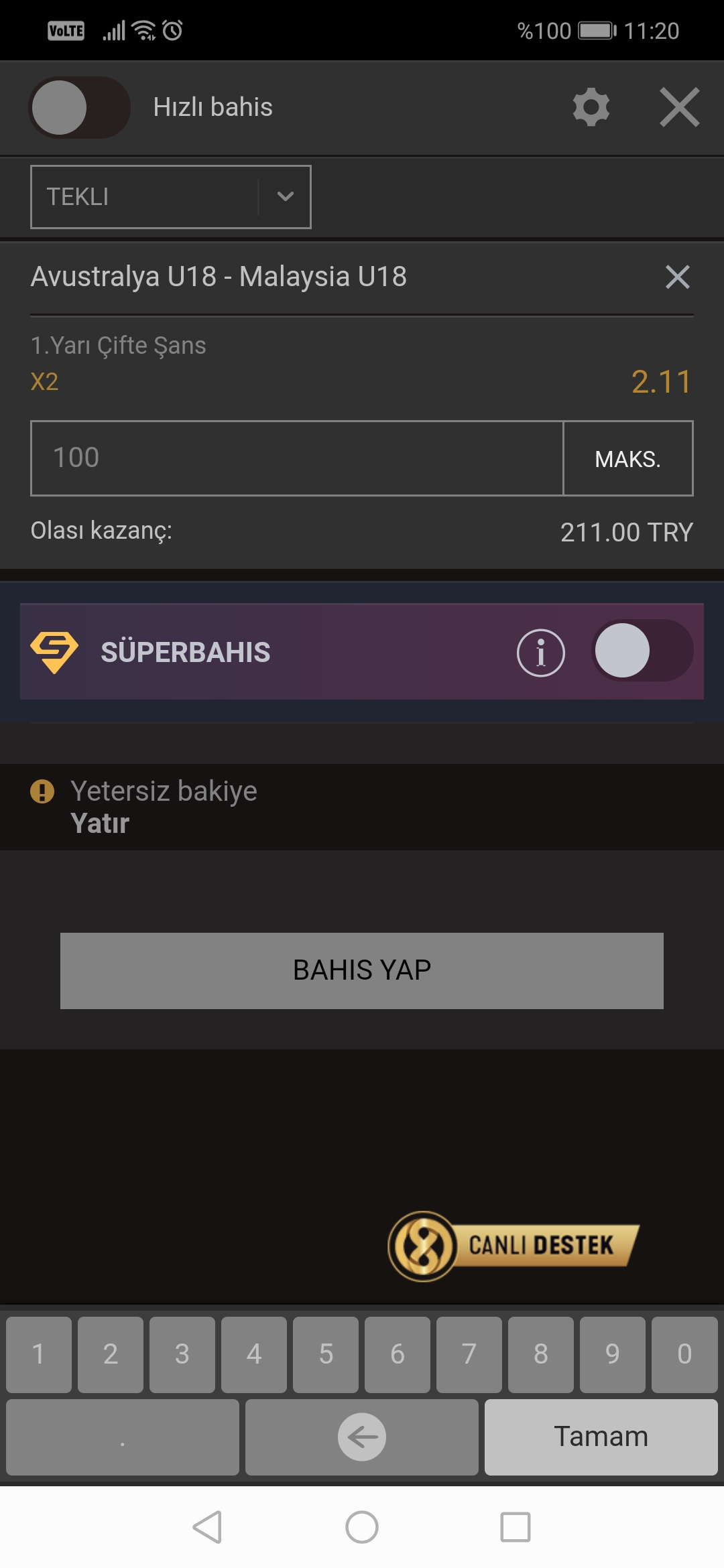The height and width of the screenshot is (1568, 724).
Task: Open CANLI DESTEK live support
Action: tap(514, 1246)
